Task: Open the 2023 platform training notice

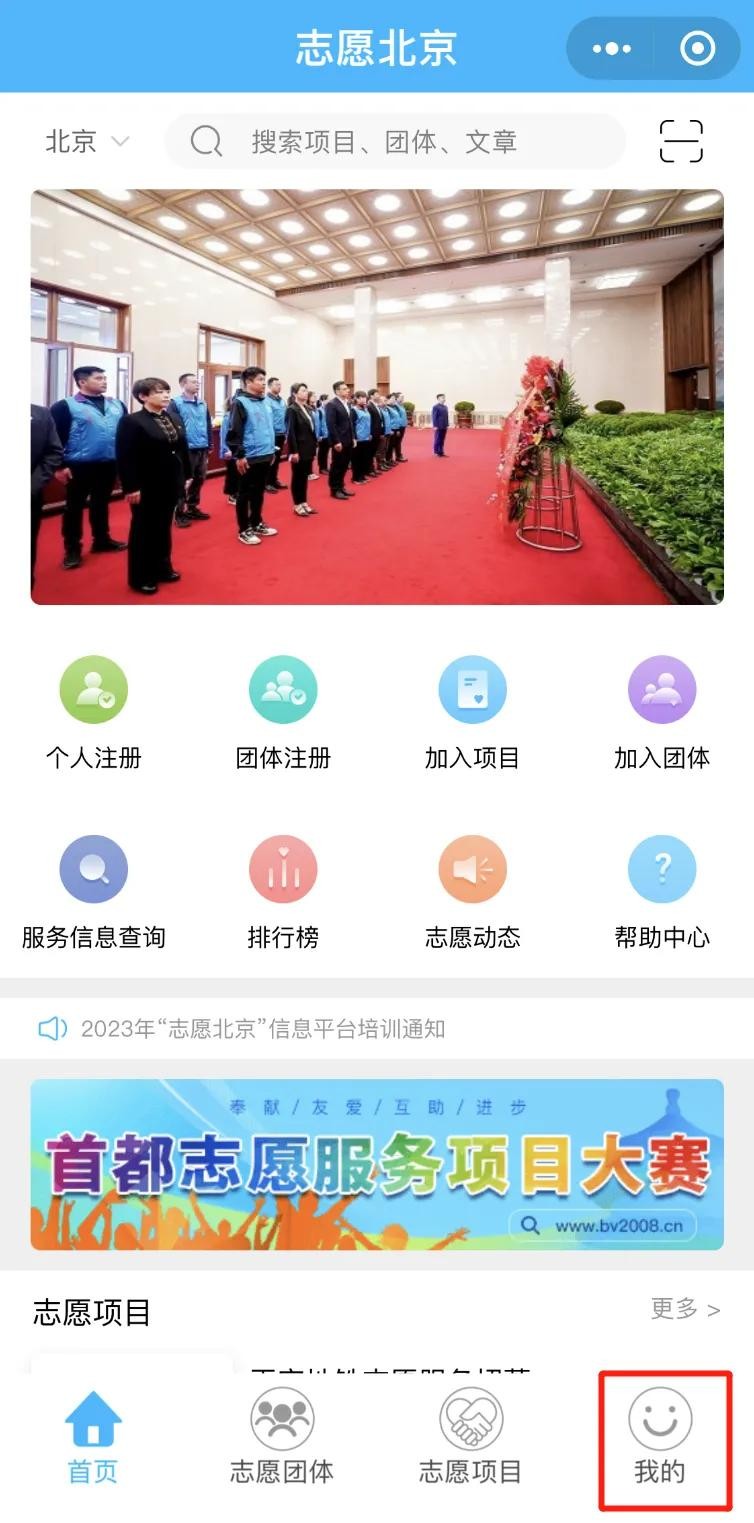Action: click(262, 1029)
